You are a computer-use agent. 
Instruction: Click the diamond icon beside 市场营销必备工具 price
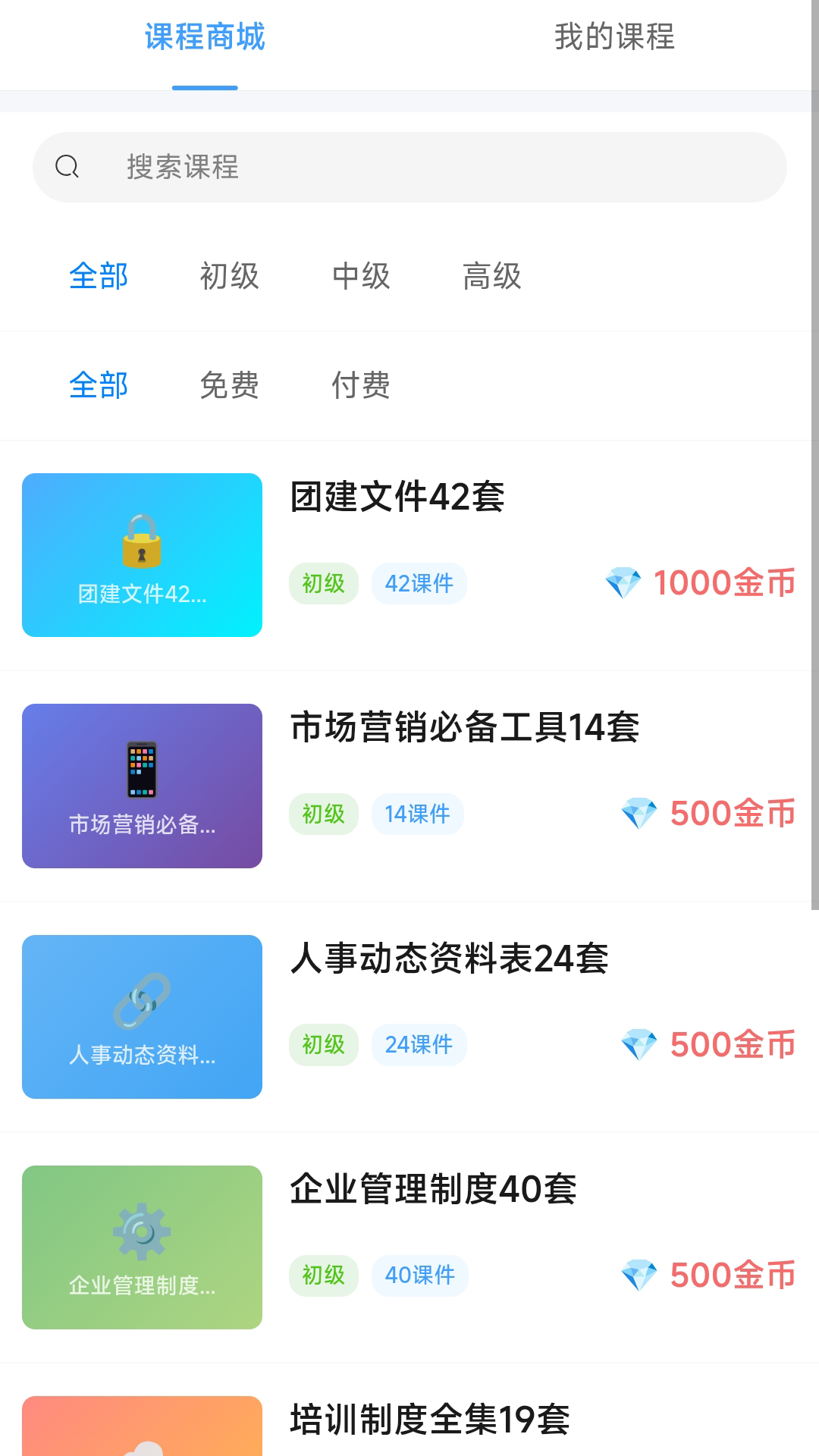coord(639,814)
